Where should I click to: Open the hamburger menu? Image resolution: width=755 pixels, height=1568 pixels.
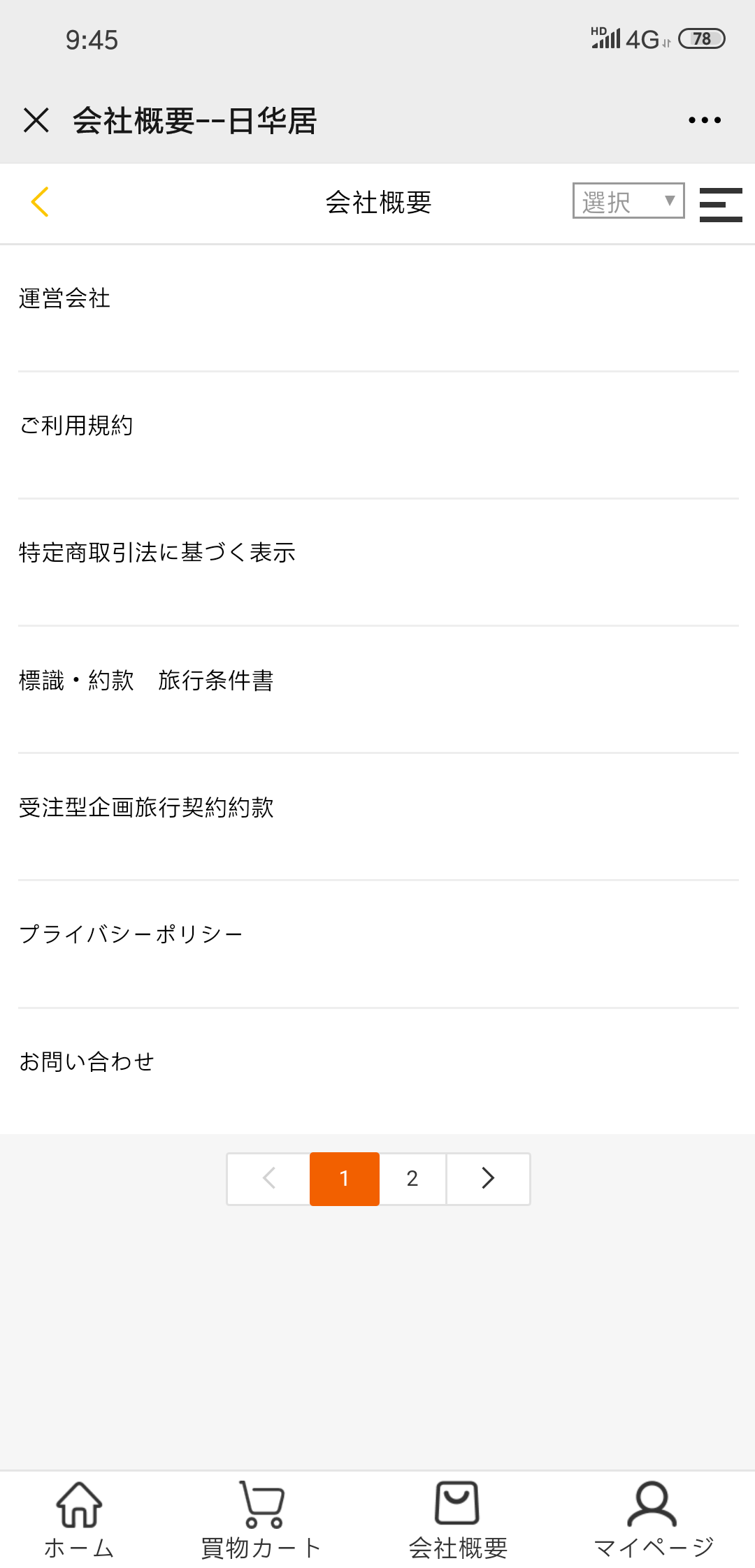click(x=720, y=204)
